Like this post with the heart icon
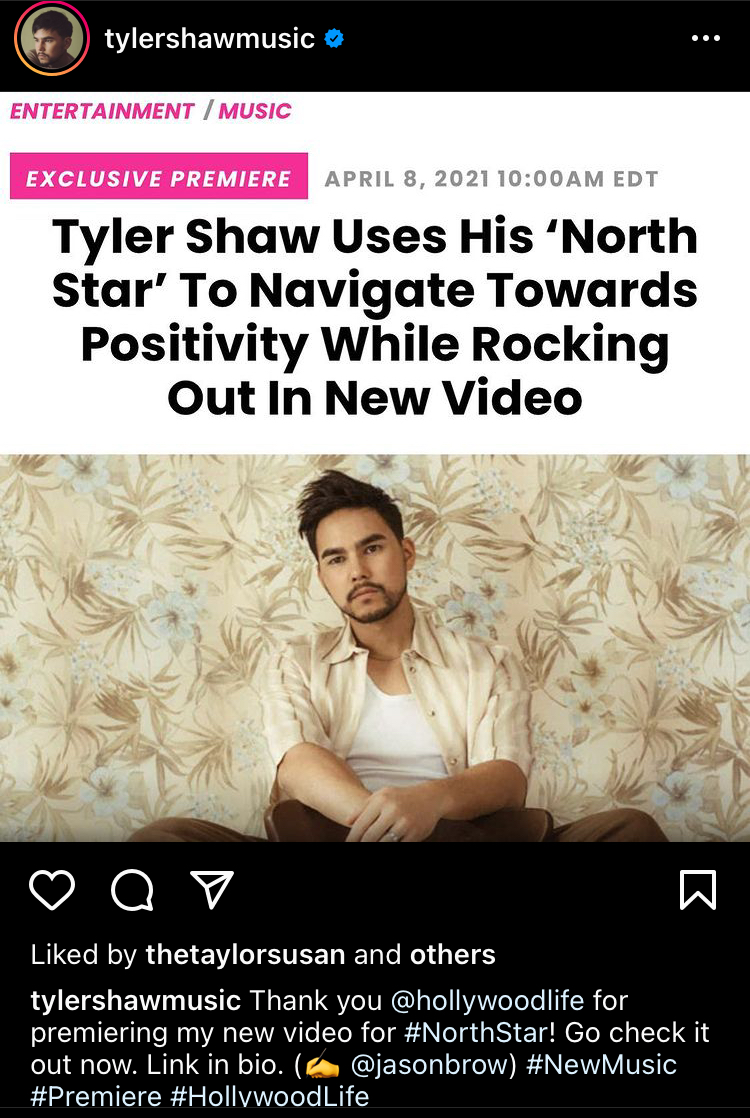The height and width of the screenshot is (1118, 750). [52, 889]
